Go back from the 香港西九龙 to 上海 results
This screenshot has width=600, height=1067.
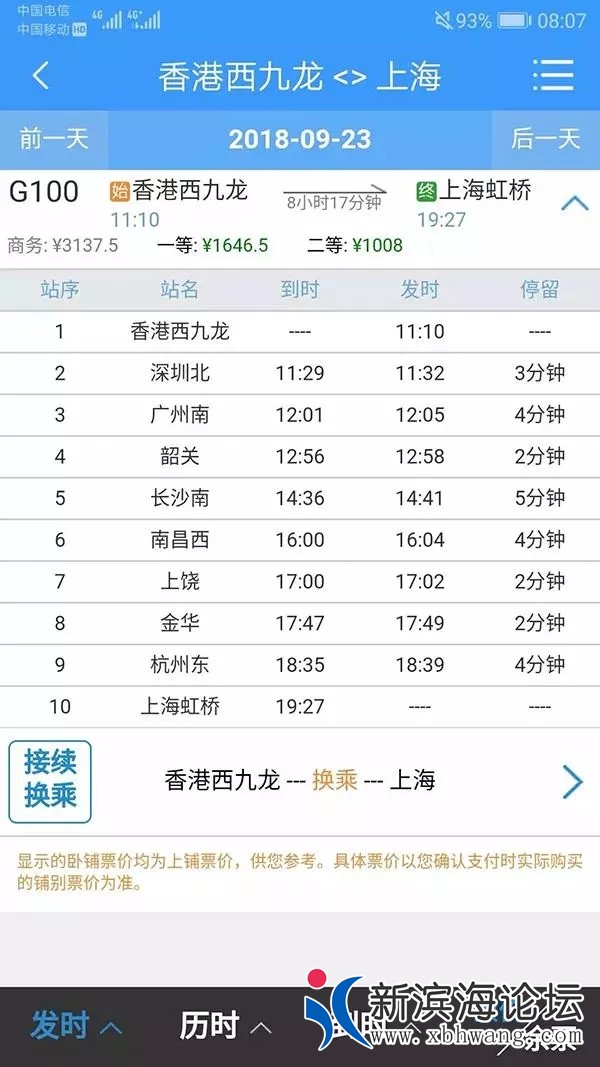pos(41,76)
